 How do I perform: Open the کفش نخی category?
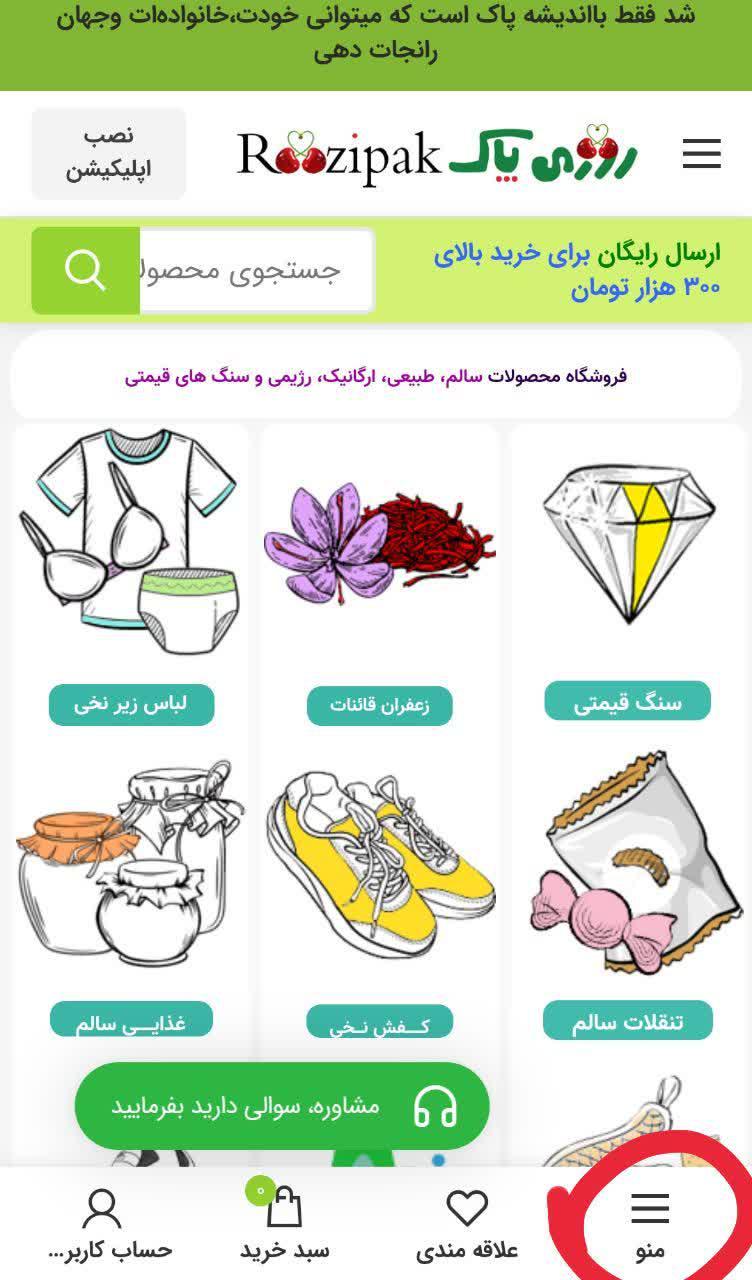point(379,1024)
